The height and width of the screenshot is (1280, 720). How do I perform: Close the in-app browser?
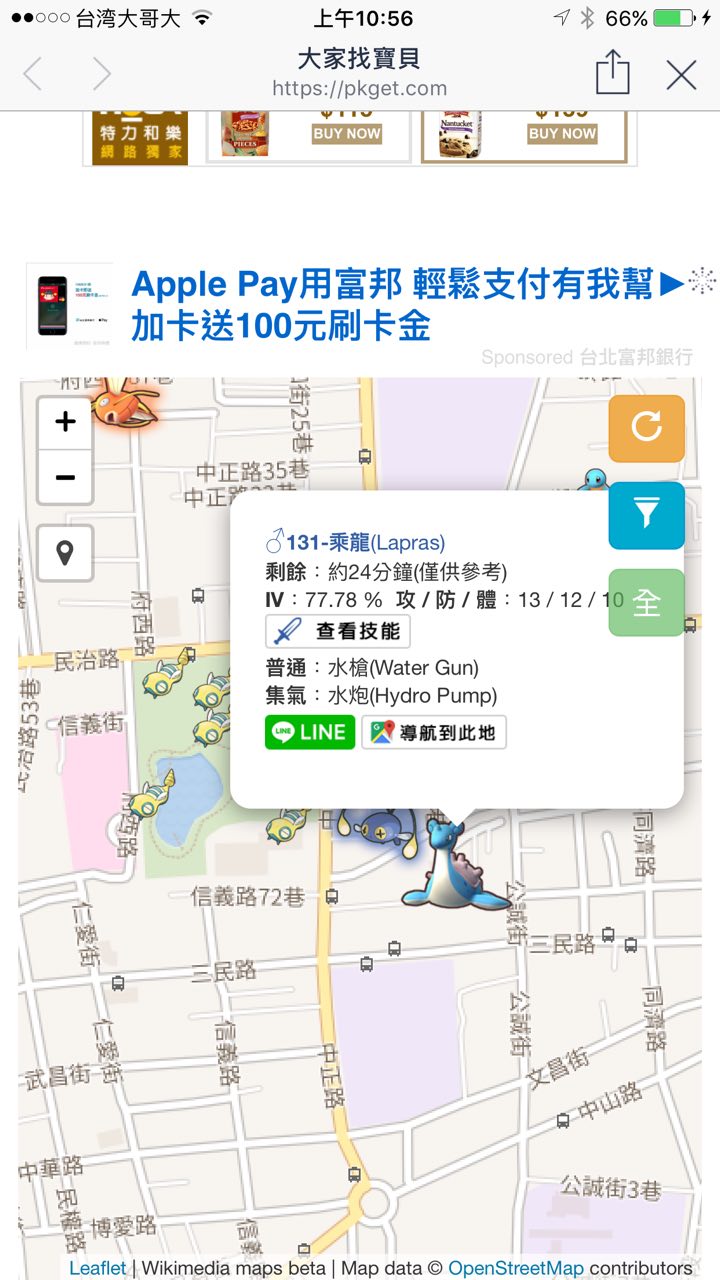tap(681, 75)
